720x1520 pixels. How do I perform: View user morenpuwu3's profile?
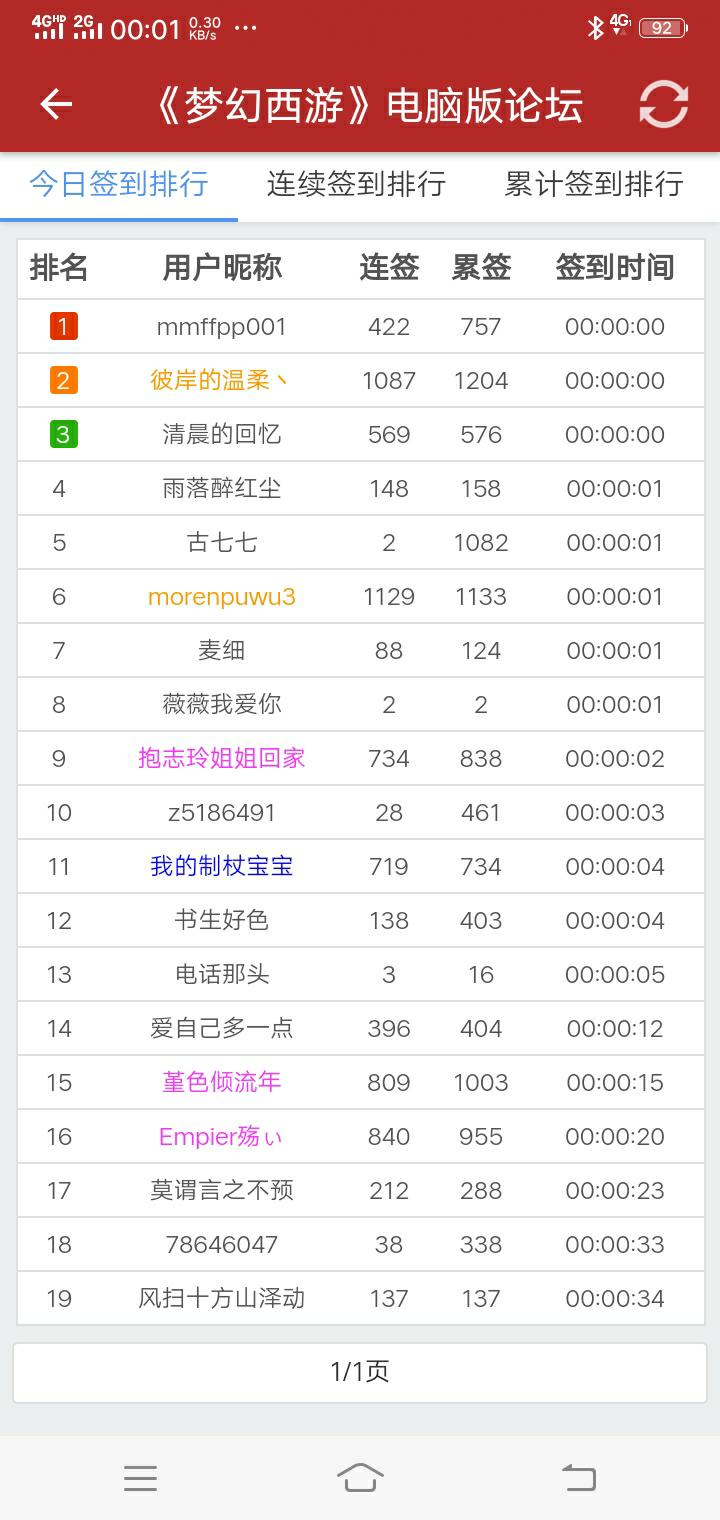[x=221, y=597]
